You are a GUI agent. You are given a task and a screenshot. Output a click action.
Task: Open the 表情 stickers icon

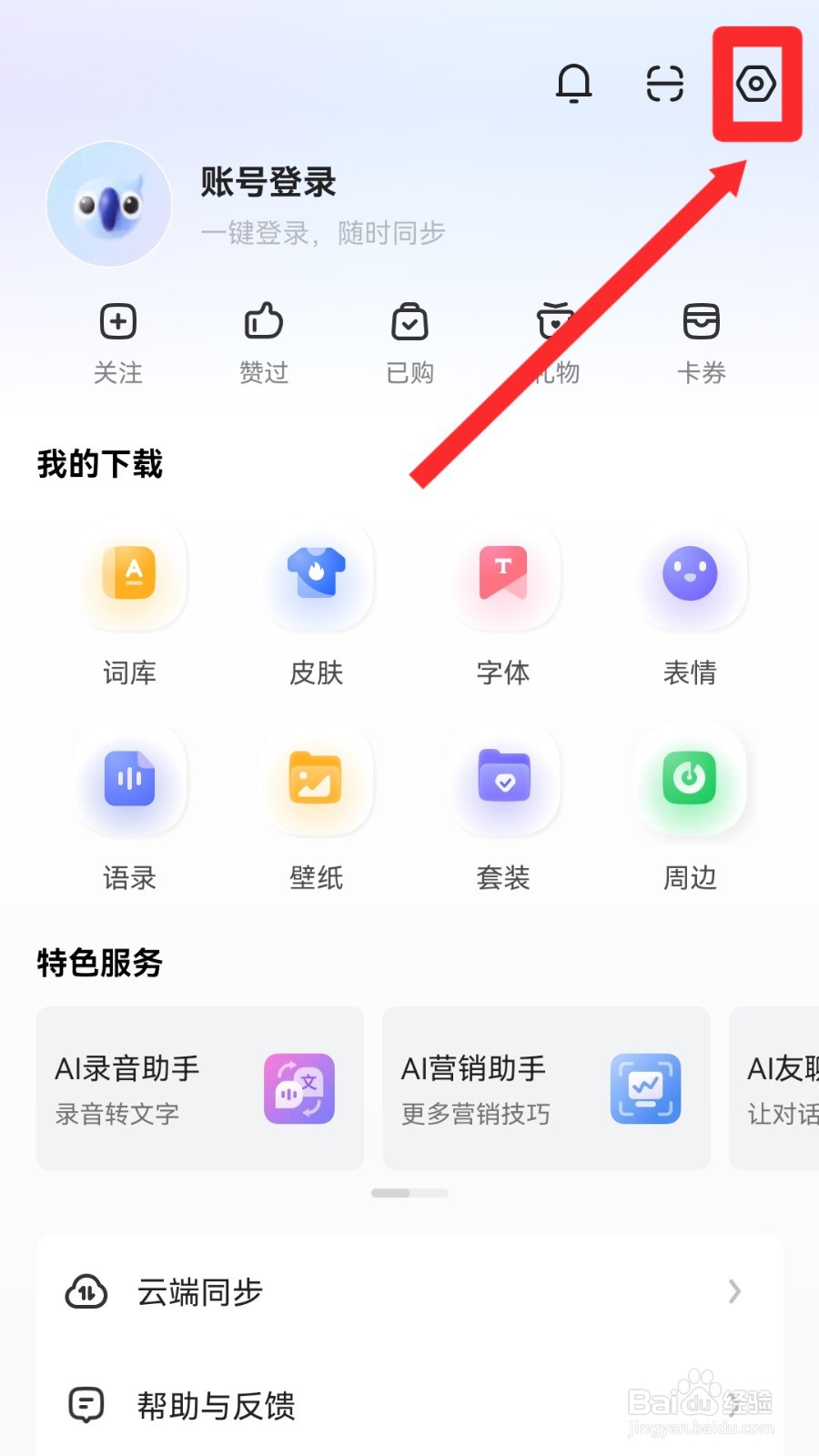click(690, 575)
